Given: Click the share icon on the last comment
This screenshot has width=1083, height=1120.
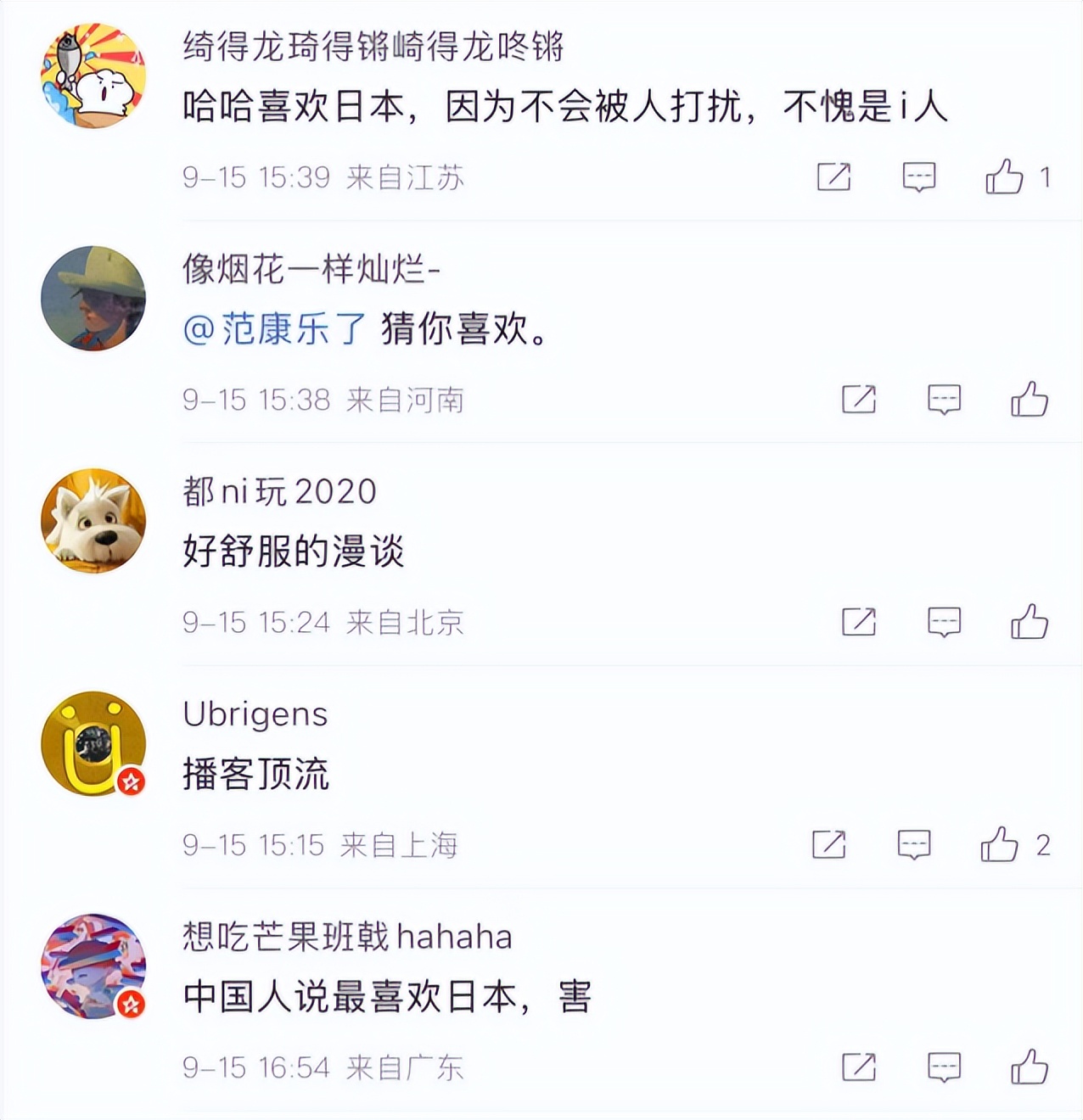Looking at the screenshot, I should (860, 1068).
